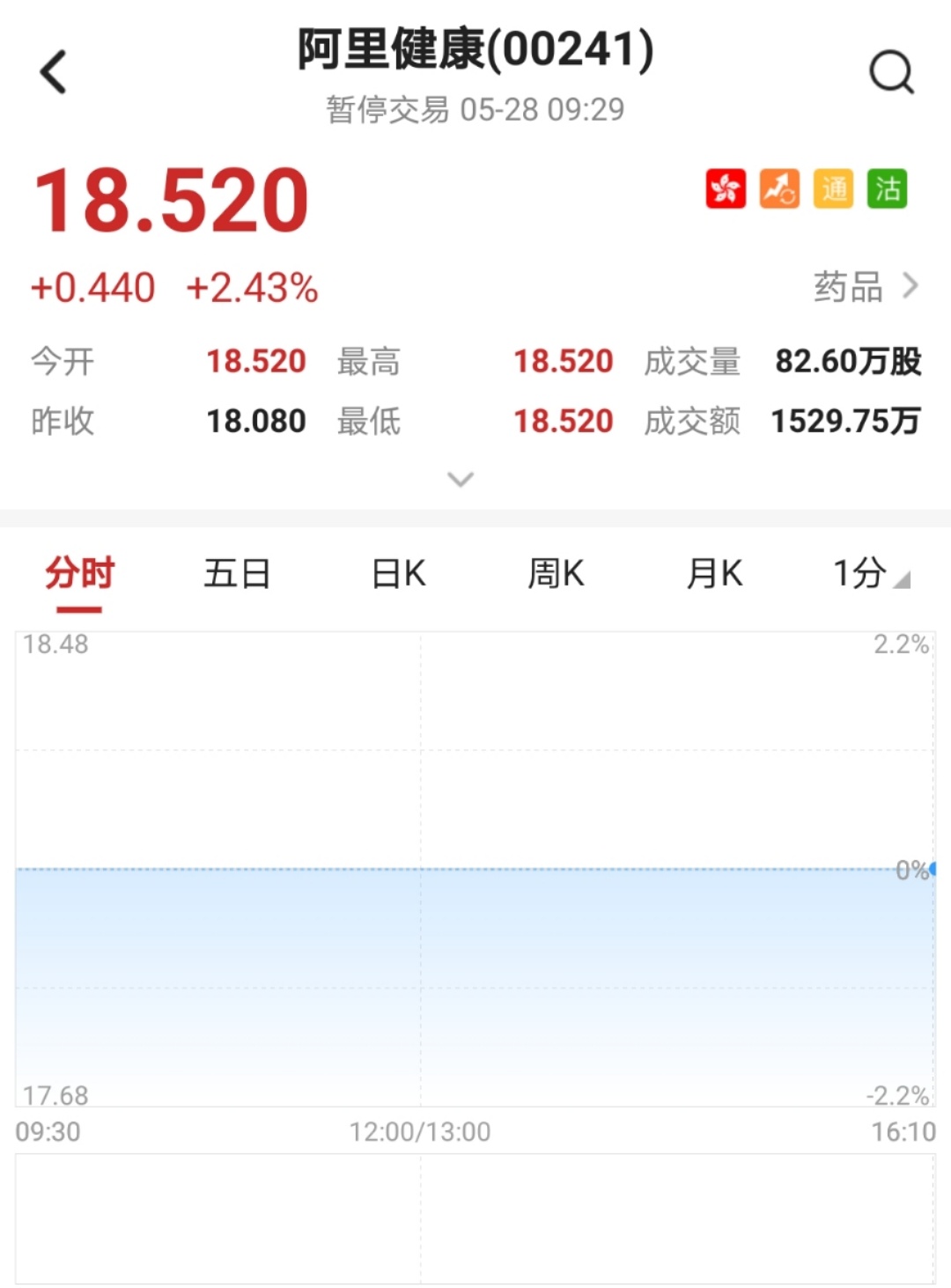View the 月K monthly chart
Image resolution: width=951 pixels, height=1288 pixels.
(714, 574)
